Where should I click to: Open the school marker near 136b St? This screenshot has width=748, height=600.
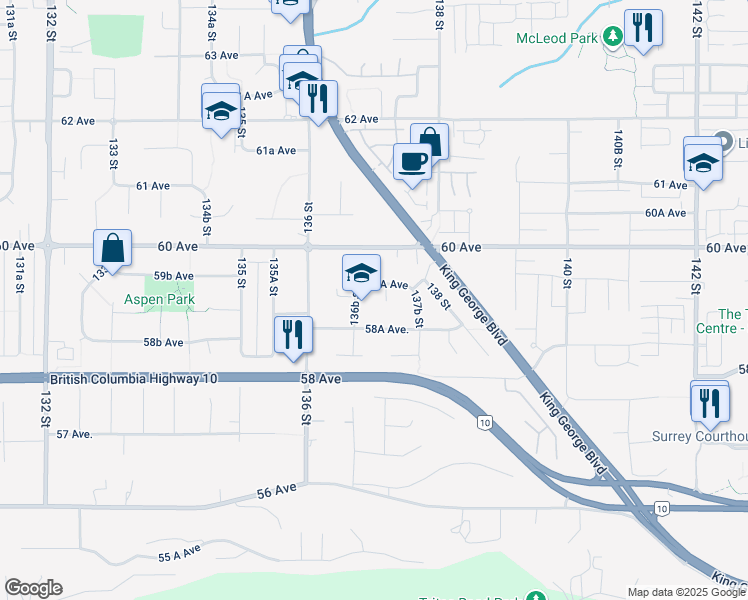pyautogui.click(x=362, y=273)
